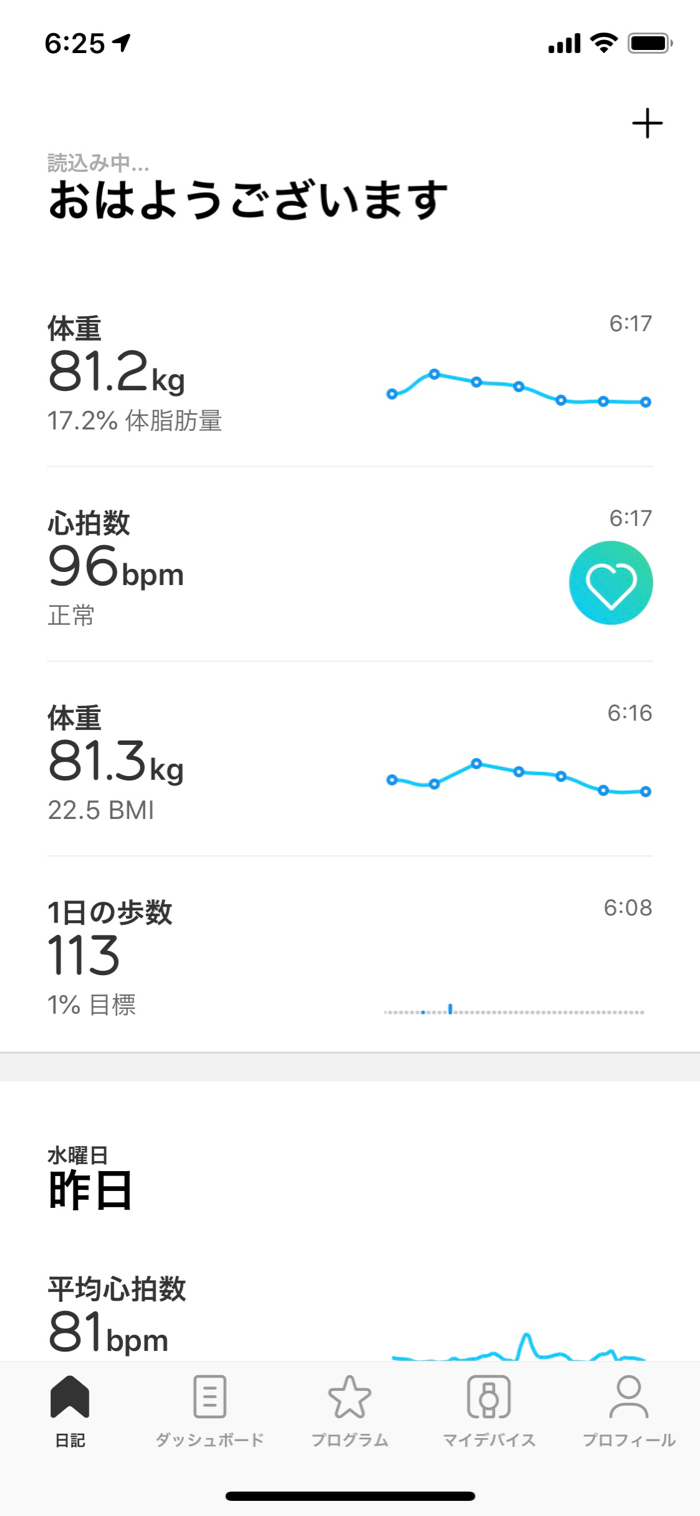View the daily steps entry showing 113
The height and width of the screenshot is (1516, 700).
tap(350, 956)
